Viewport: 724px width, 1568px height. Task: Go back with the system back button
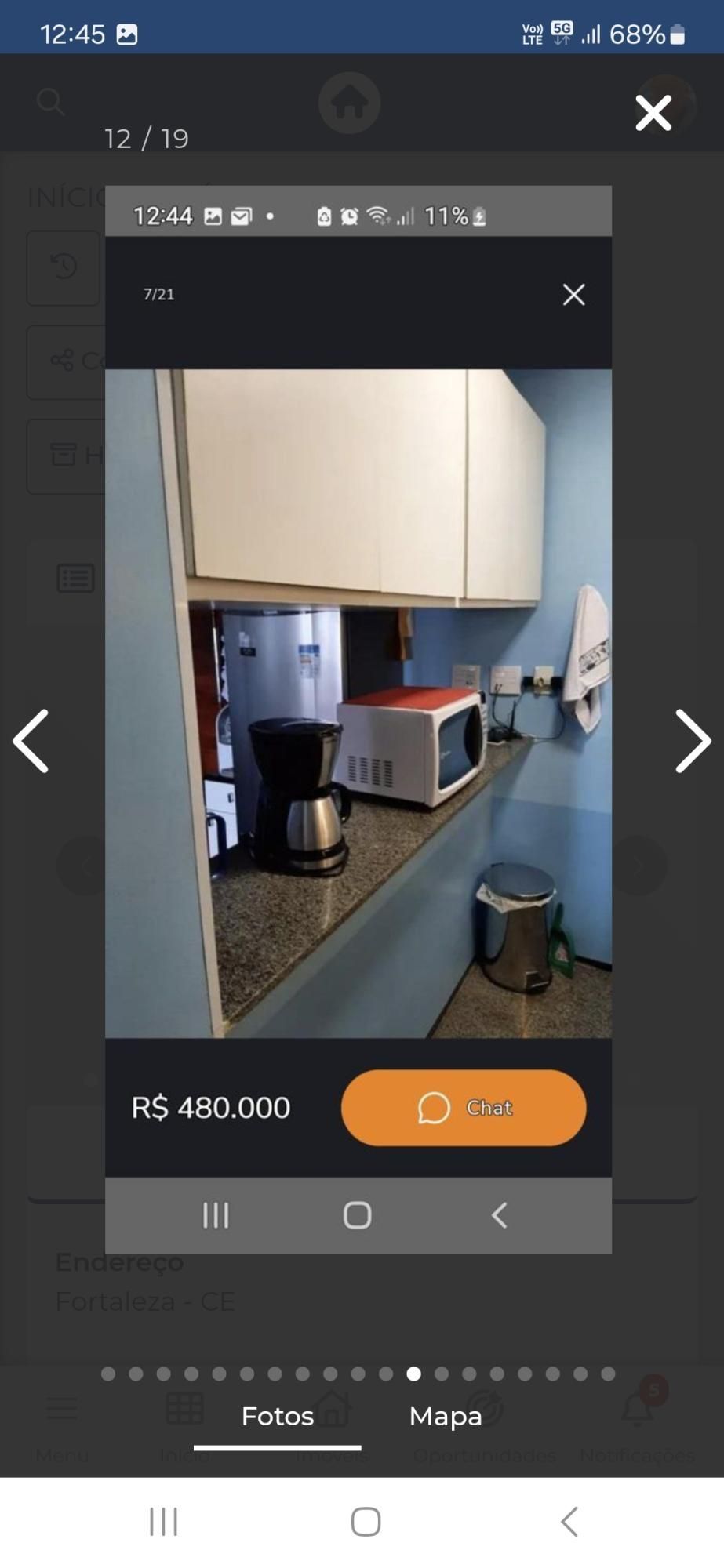(x=569, y=1522)
